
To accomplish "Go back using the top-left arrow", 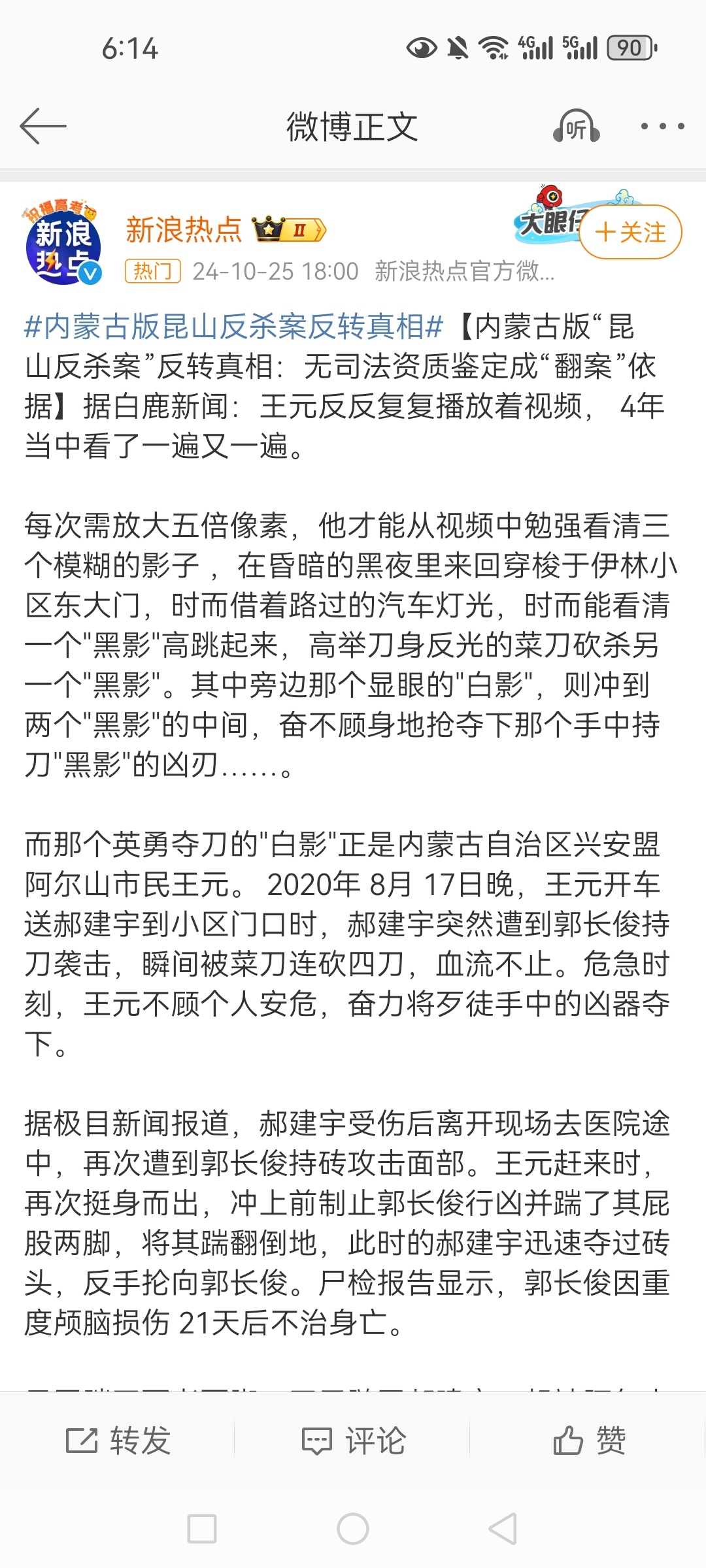I will pyautogui.click(x=43, y=126).
